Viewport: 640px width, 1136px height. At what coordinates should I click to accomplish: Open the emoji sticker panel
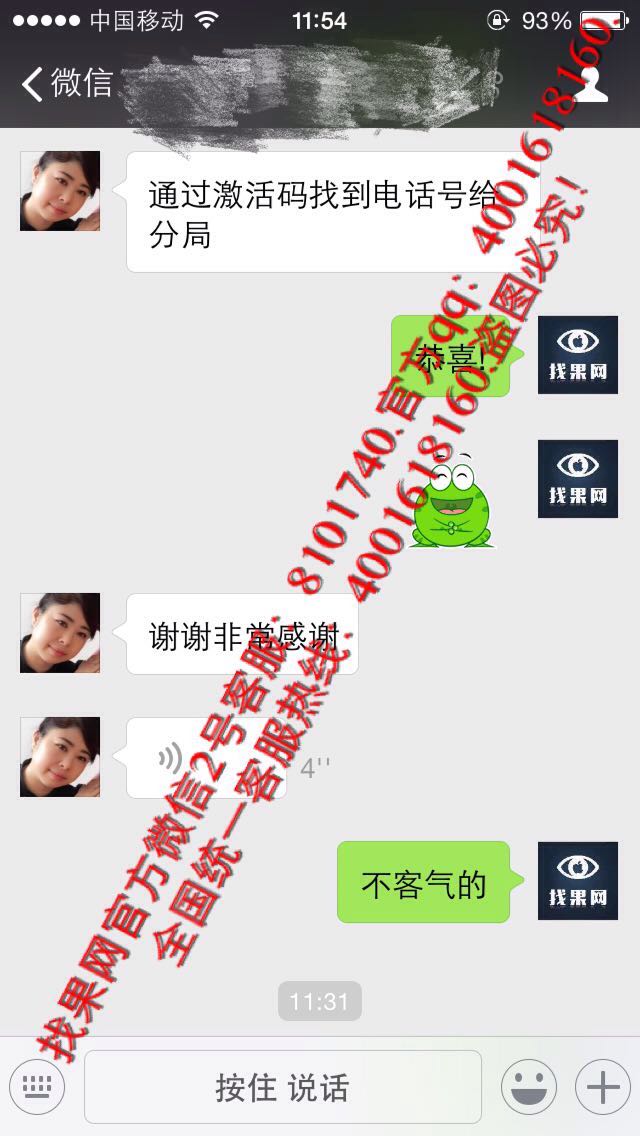click(x=529, y=1087)
